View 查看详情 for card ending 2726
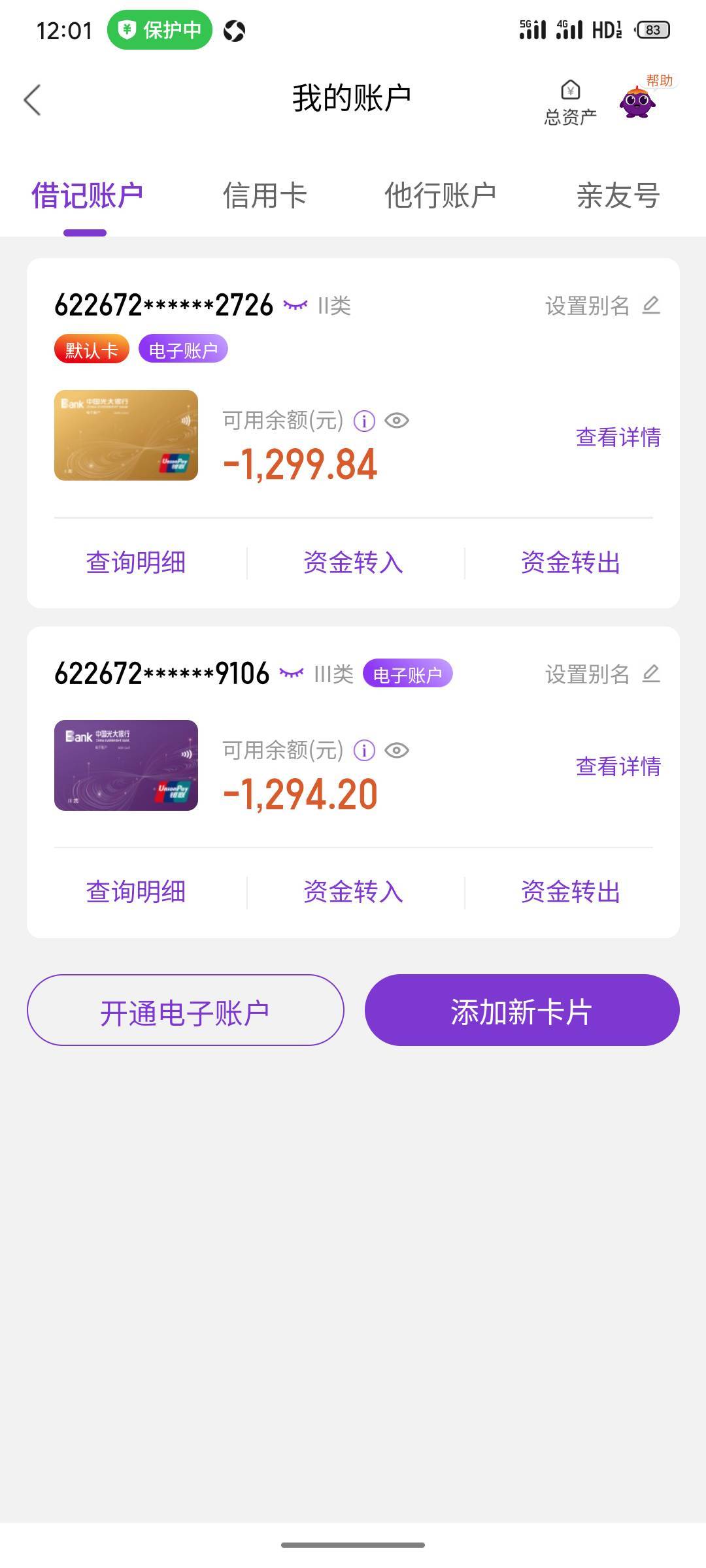 pos(618,437)
